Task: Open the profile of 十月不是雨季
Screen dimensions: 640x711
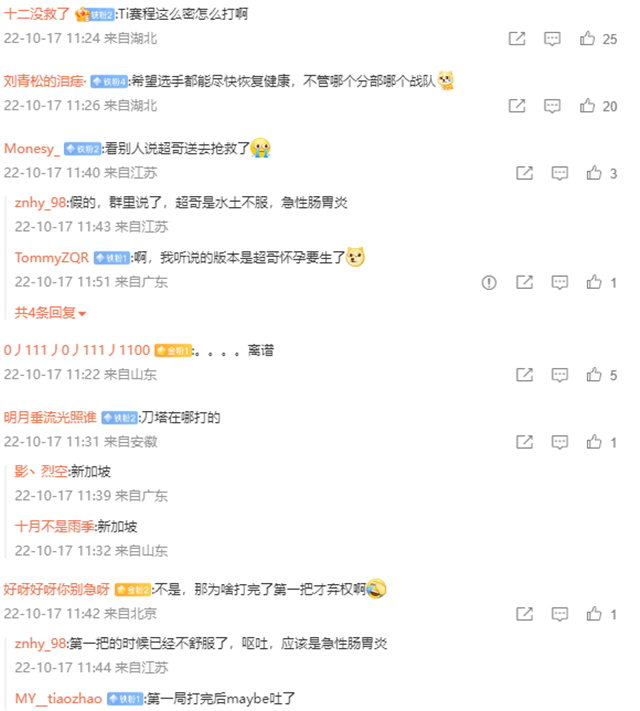Action: click(54, 526)
